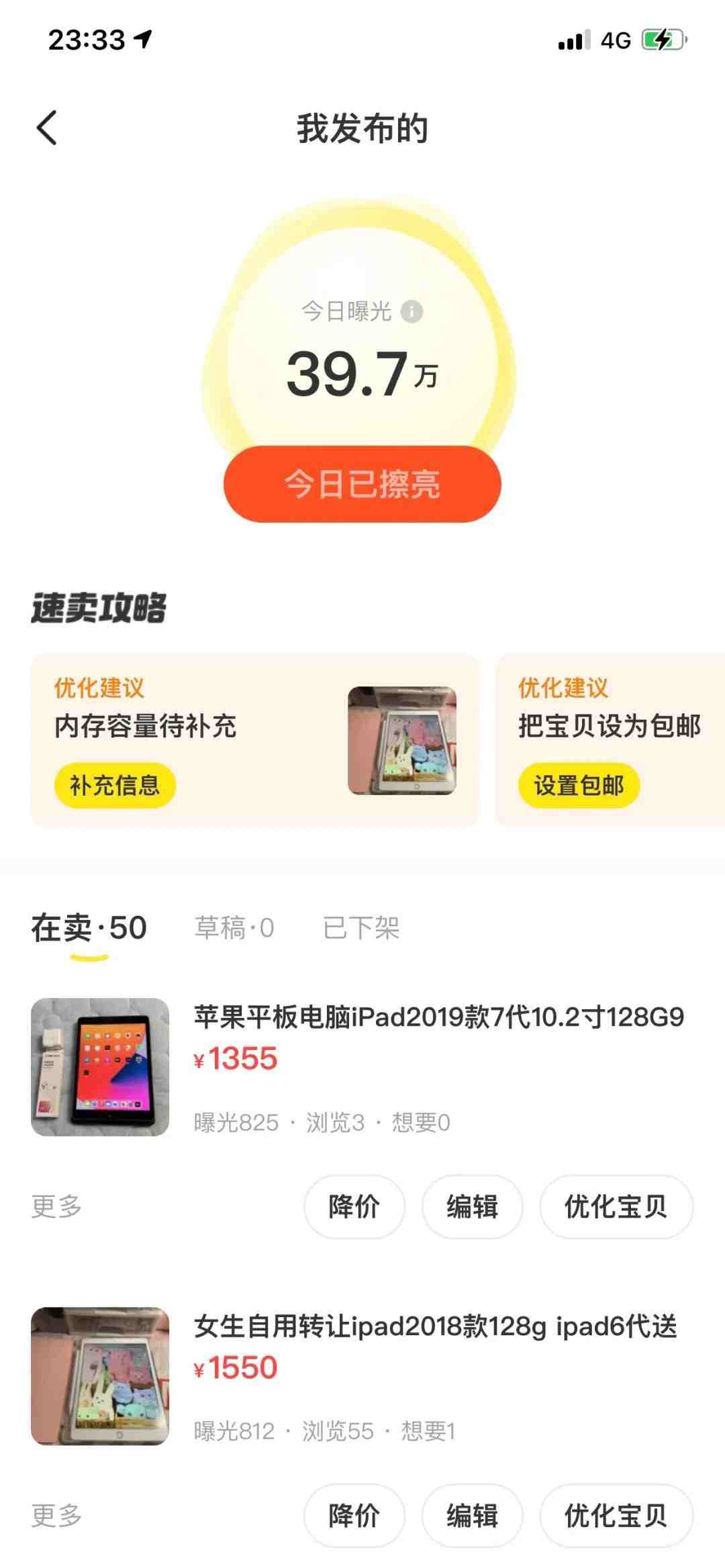Open 更多 under the iPad2019 listing
This screenshot has width=725, height=1568.
56,1206
